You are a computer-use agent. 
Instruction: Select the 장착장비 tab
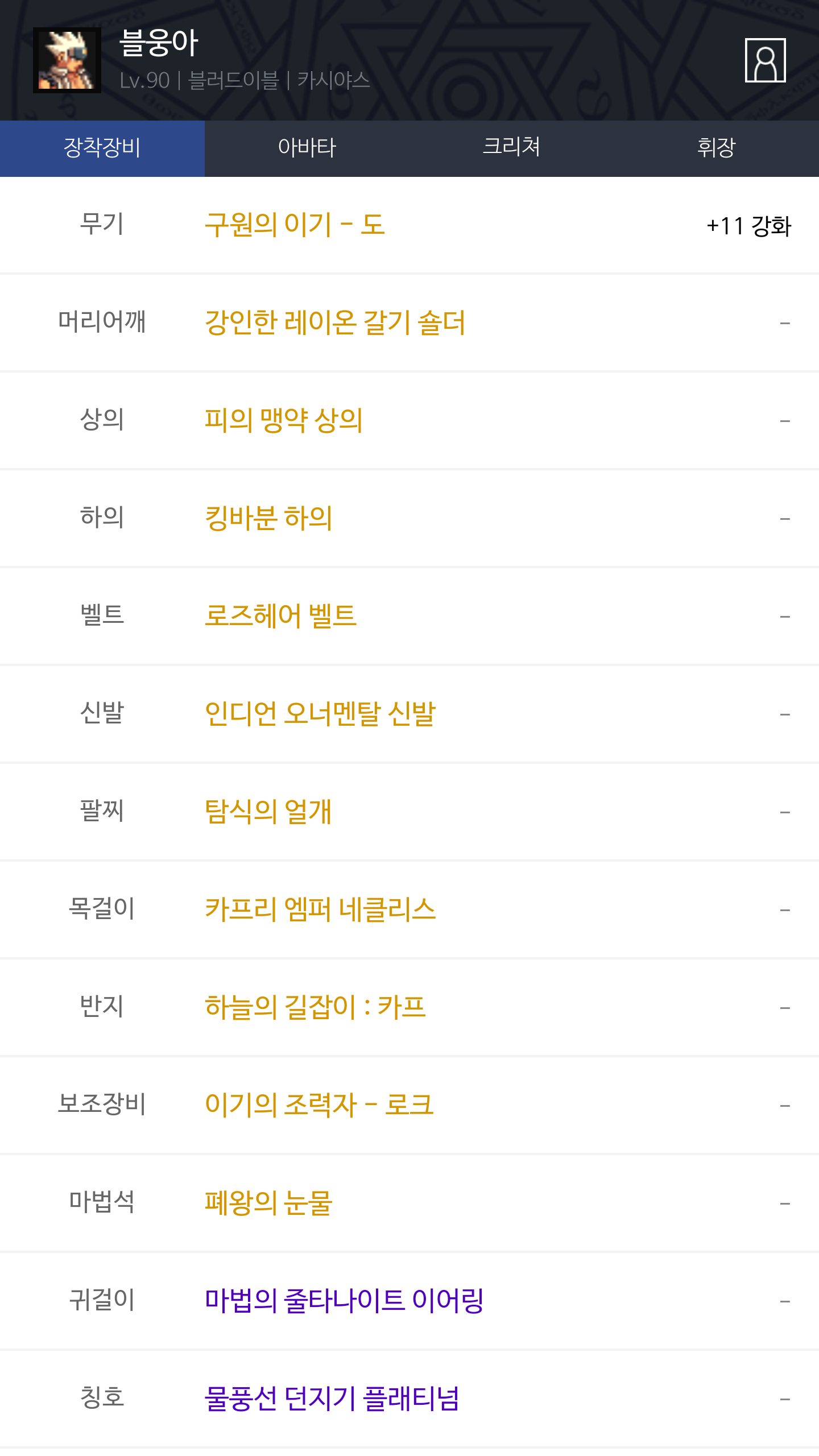click(102, 148)
